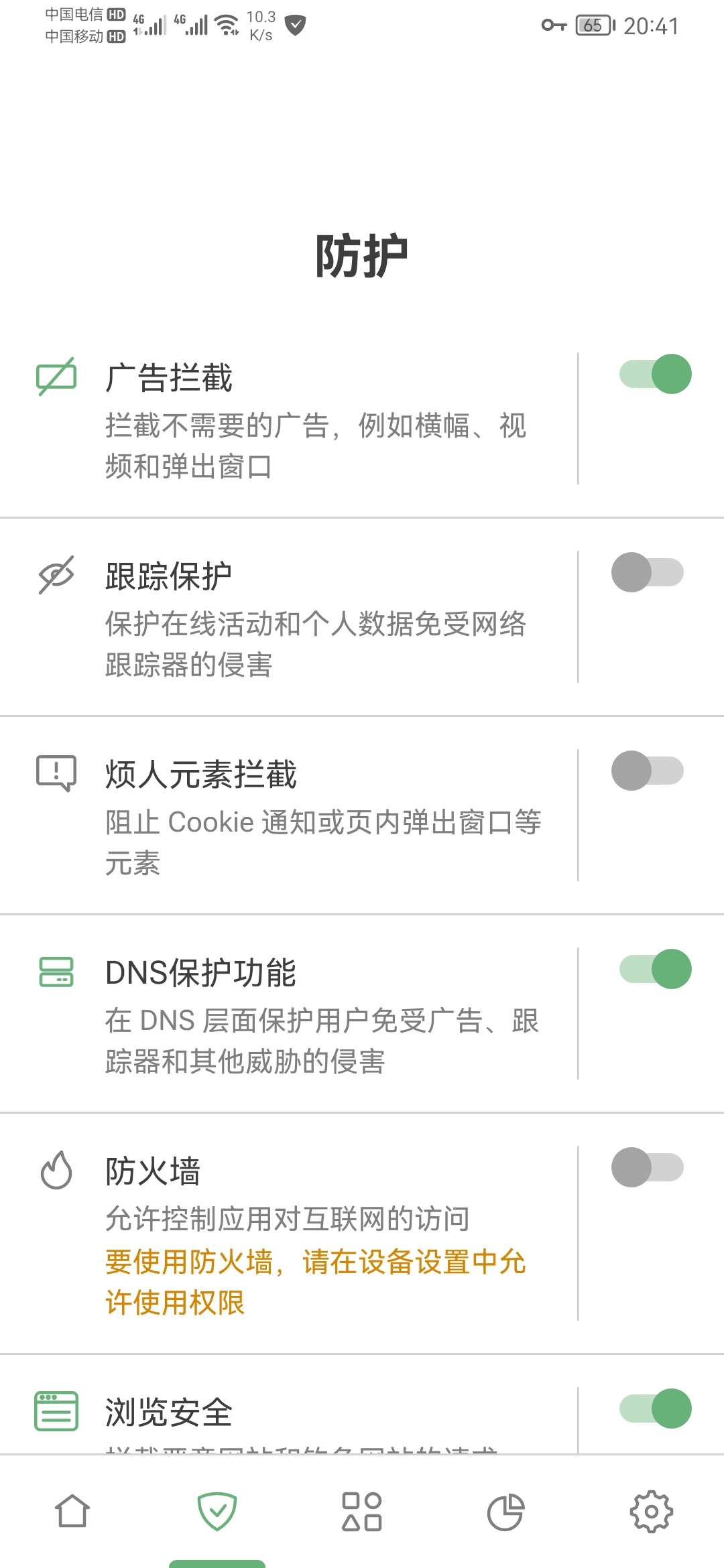Switch to the apps management tab
Image resolution: width=724 pixels, height=1568 pixels.
(362, 1512)
